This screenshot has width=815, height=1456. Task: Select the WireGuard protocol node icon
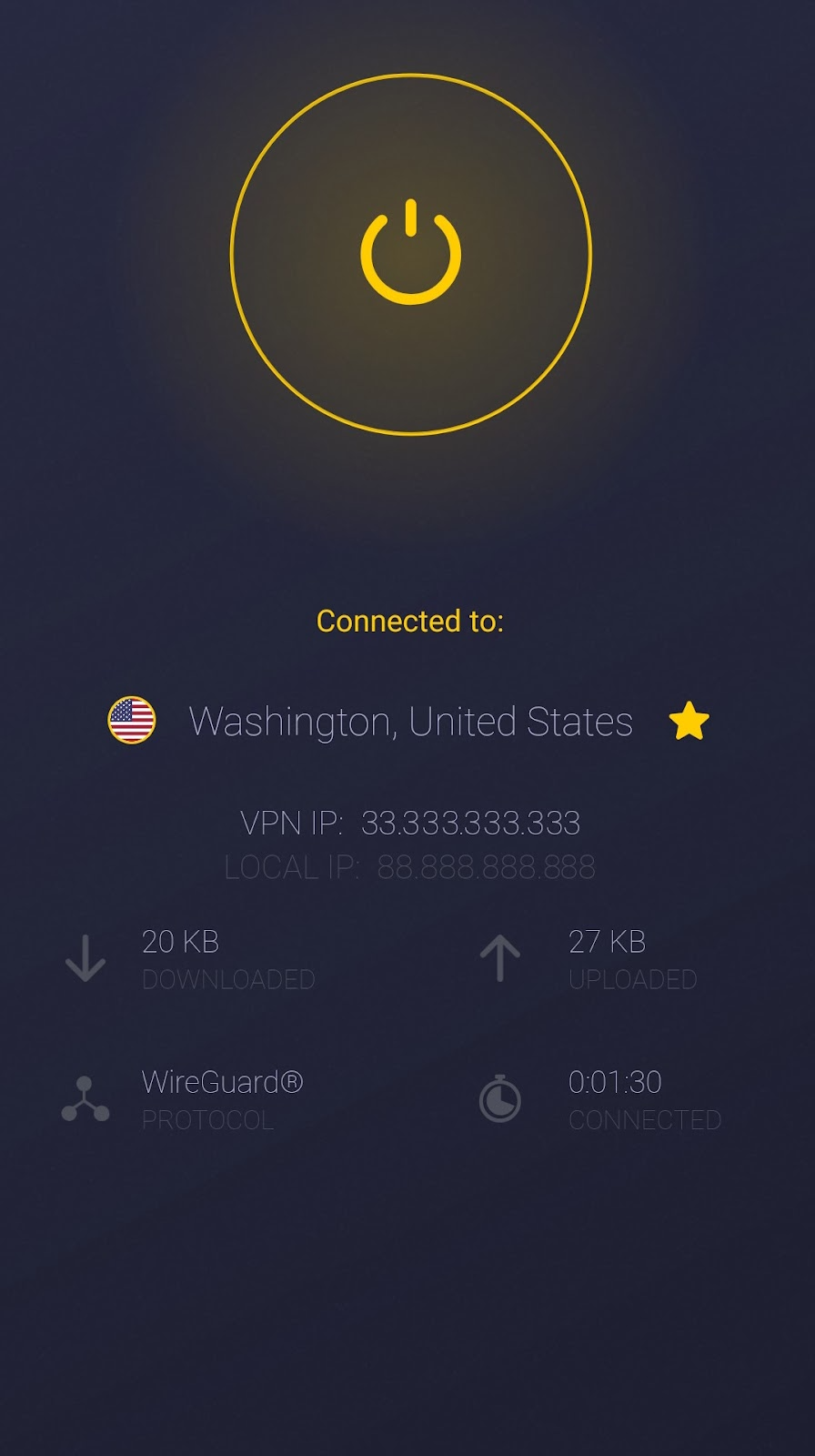[x=85, y=1098]
